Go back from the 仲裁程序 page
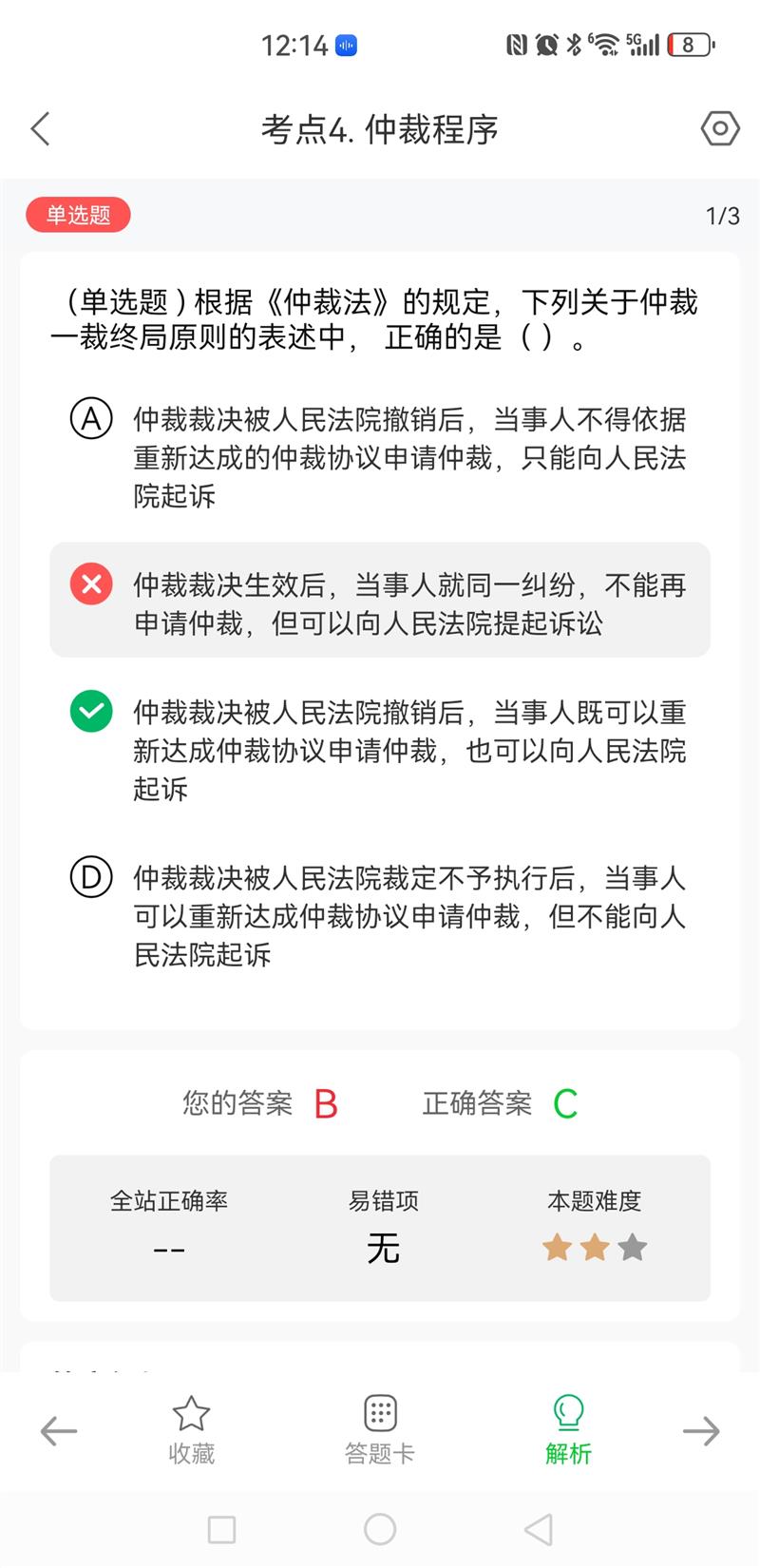Image resolution: width=760 pixels, height=1568 pixels. (40, 128)
